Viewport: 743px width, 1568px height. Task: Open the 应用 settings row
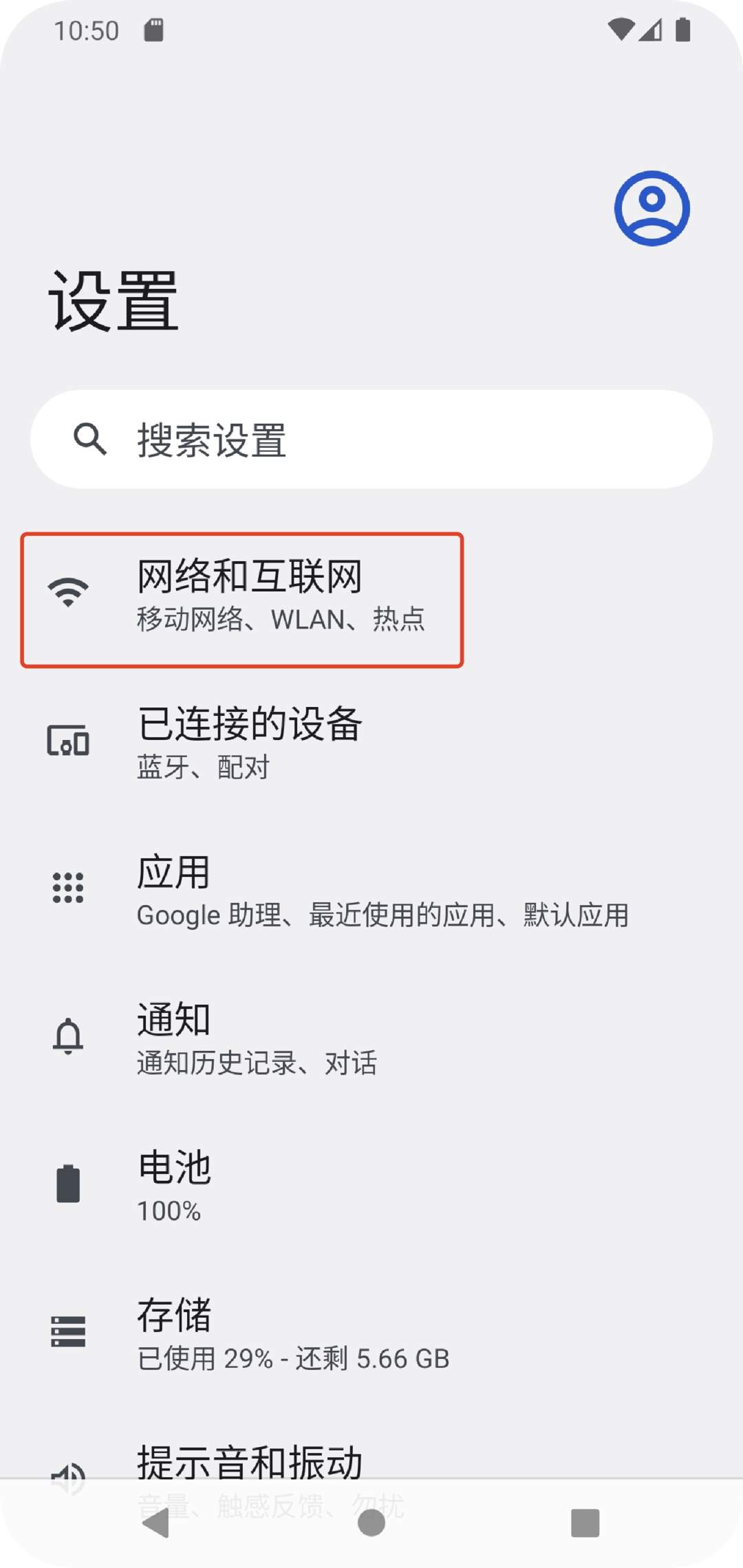tap(371, 891)
